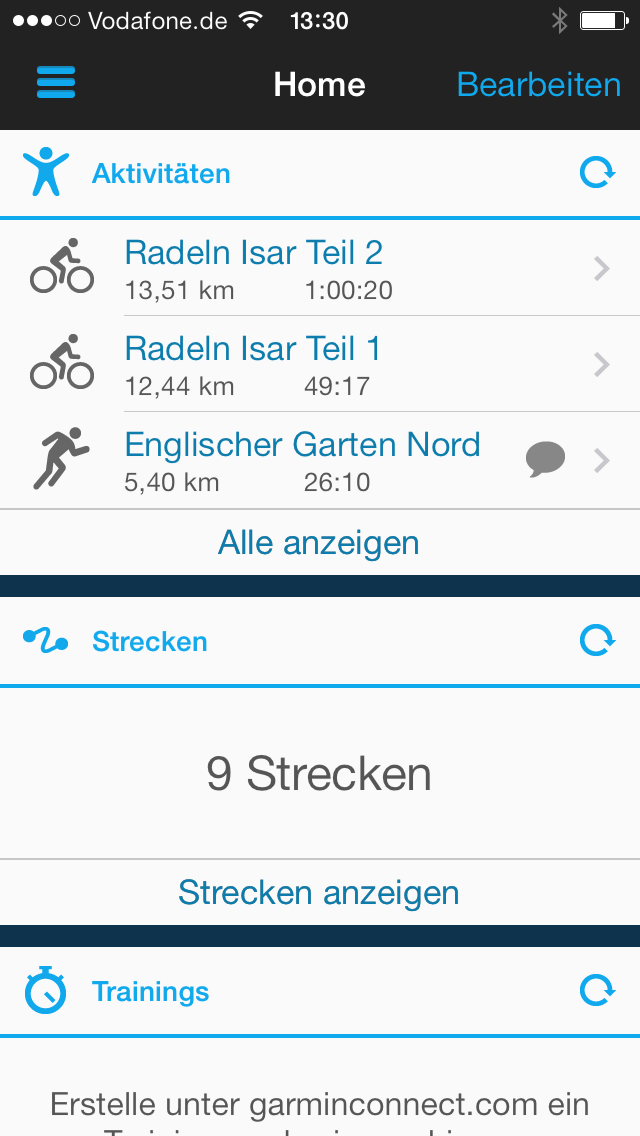This screenshot has width=640, height=1136.
Task: View comments on Englischer Garten Nord
Action: 545,459
